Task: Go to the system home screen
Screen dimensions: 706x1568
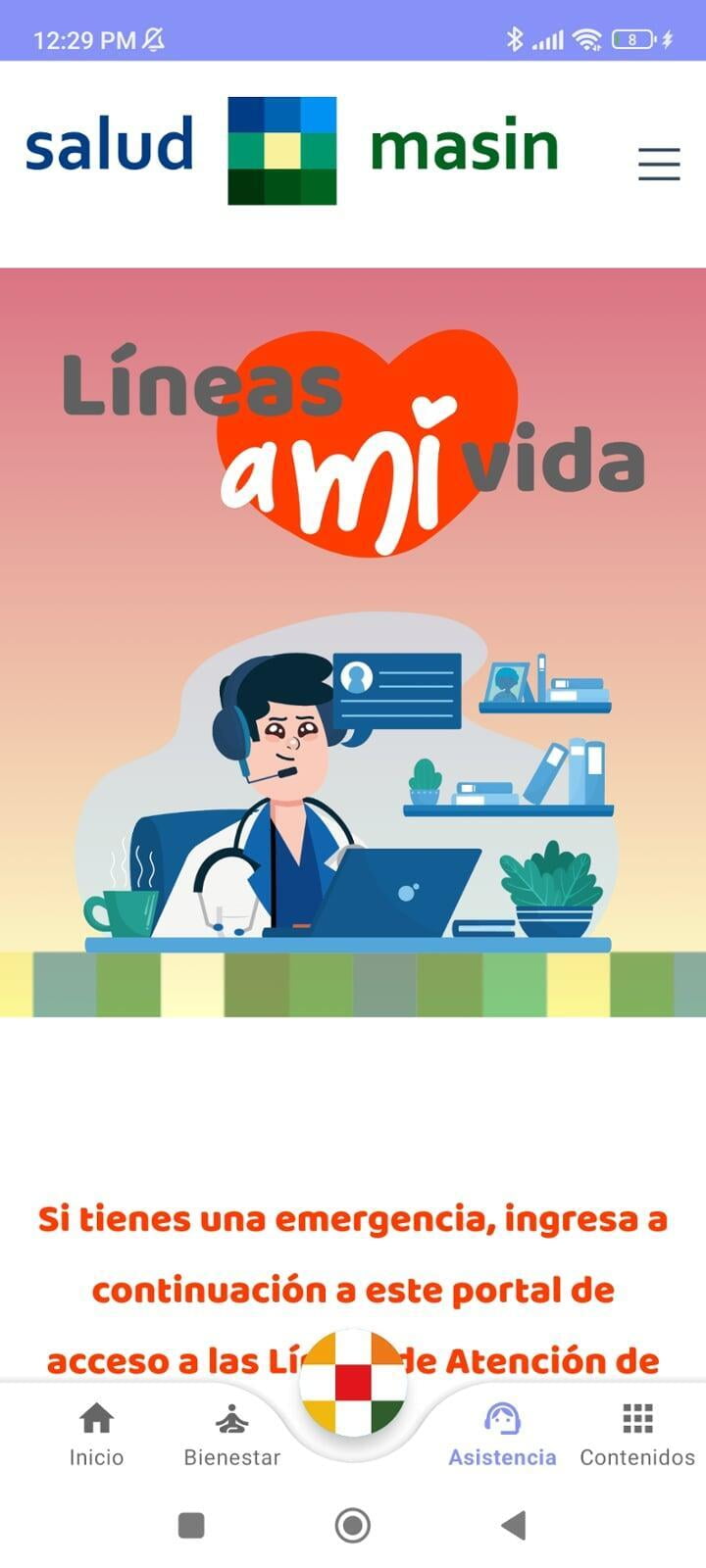Action: pyautogui.click(x=353, y=1525)
